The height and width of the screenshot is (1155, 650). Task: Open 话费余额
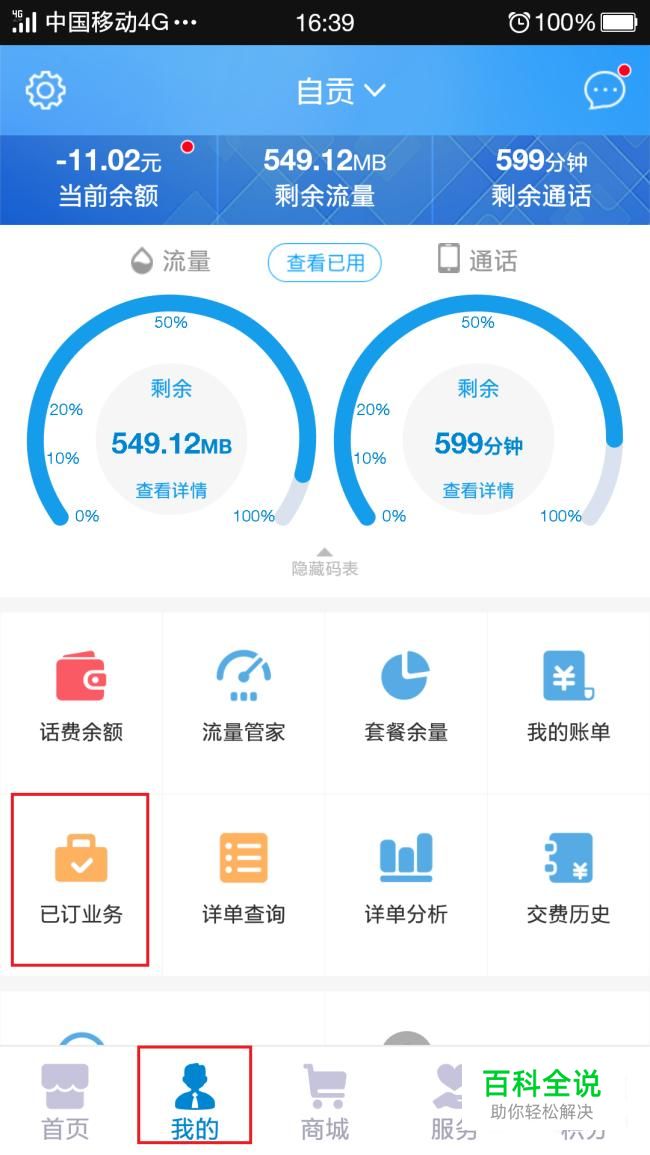pos(81,696)
